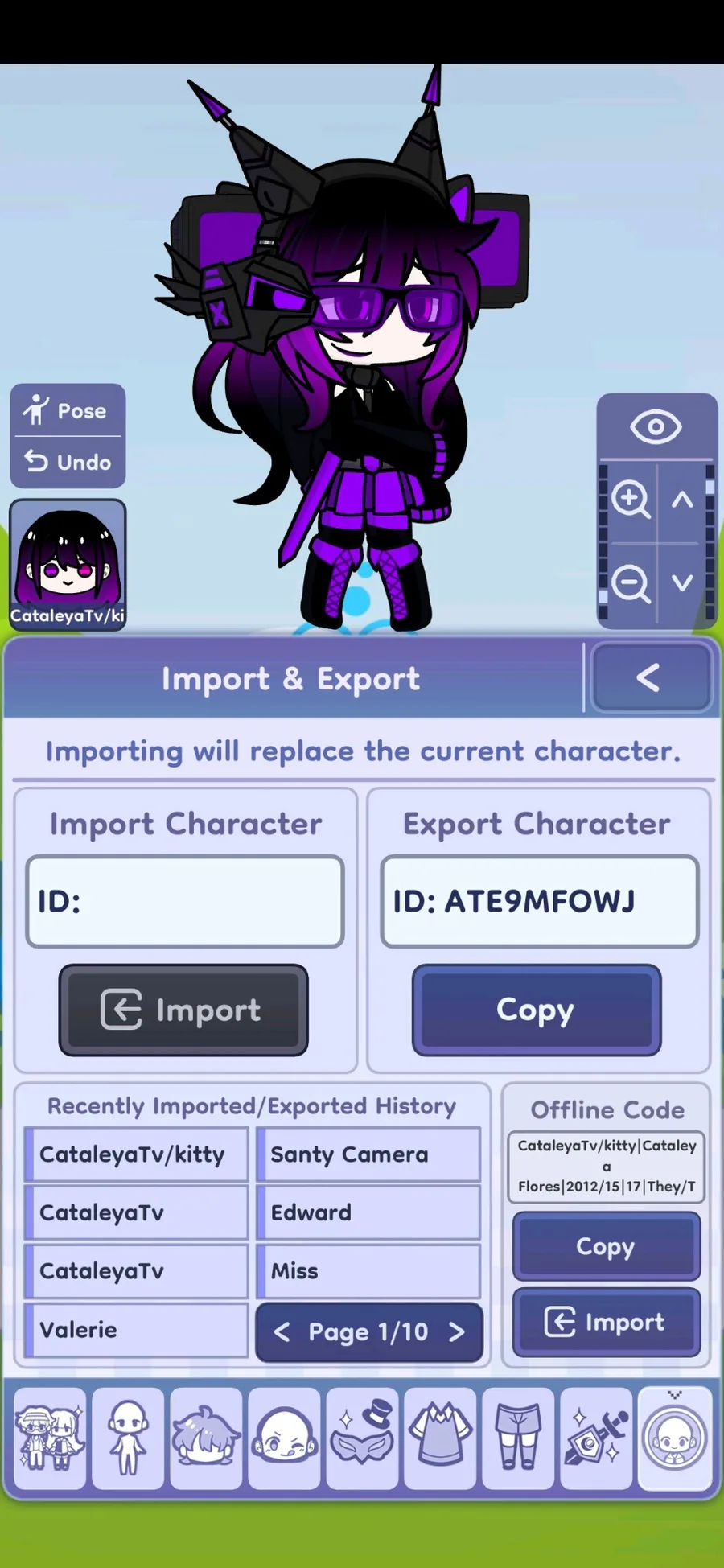Choose Edward from history list
Image resolution: width=724 pixels, height=1568 pixels.
tap(368, 1212)
